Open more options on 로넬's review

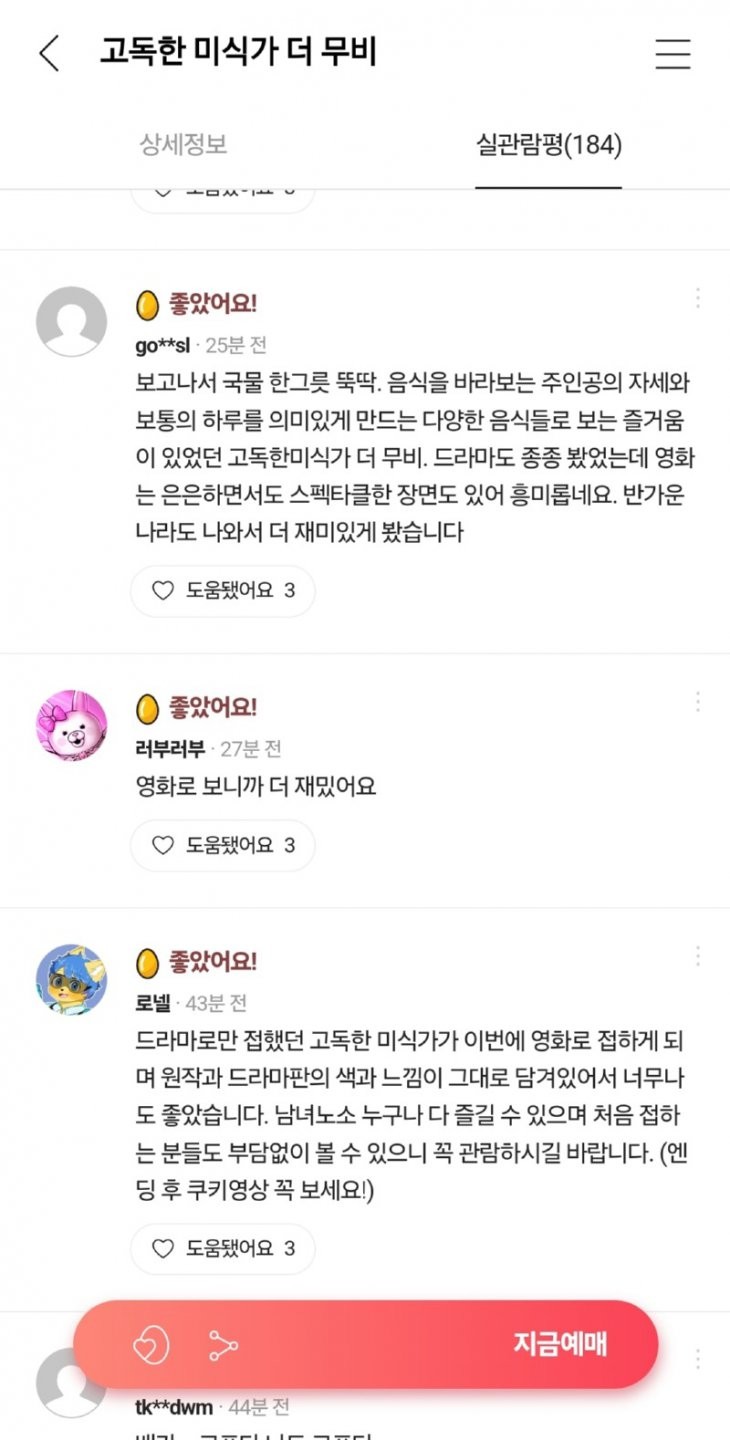pyautogui.click(x=697, y=957)
